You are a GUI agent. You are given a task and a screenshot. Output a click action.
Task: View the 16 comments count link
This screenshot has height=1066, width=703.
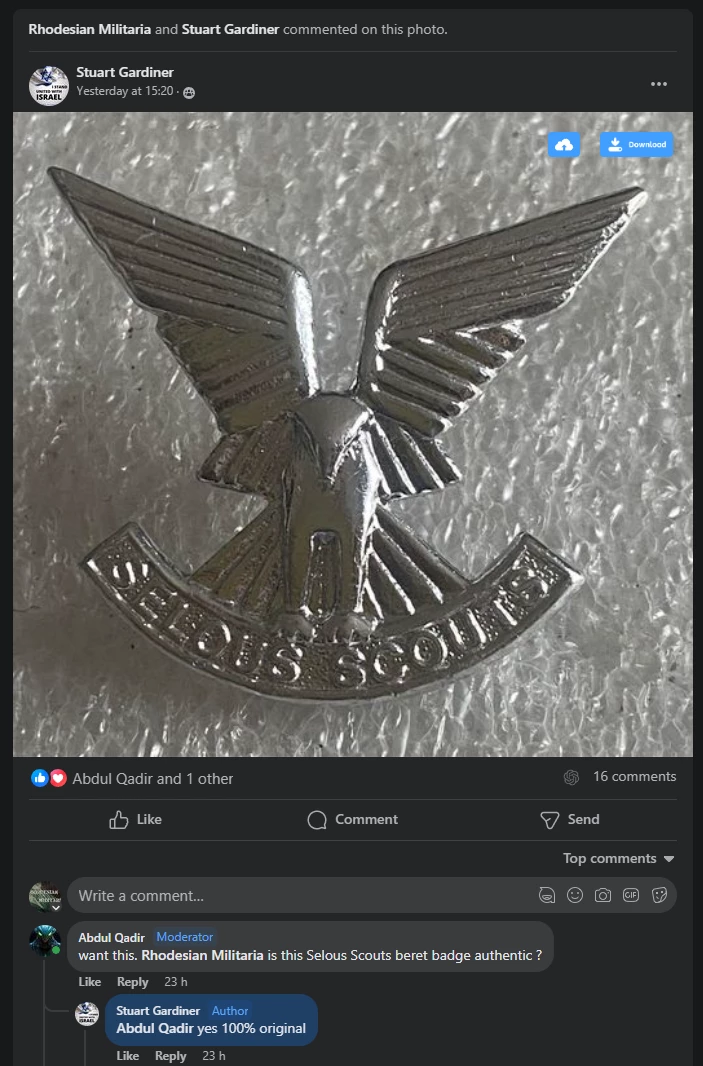[634, 777]
